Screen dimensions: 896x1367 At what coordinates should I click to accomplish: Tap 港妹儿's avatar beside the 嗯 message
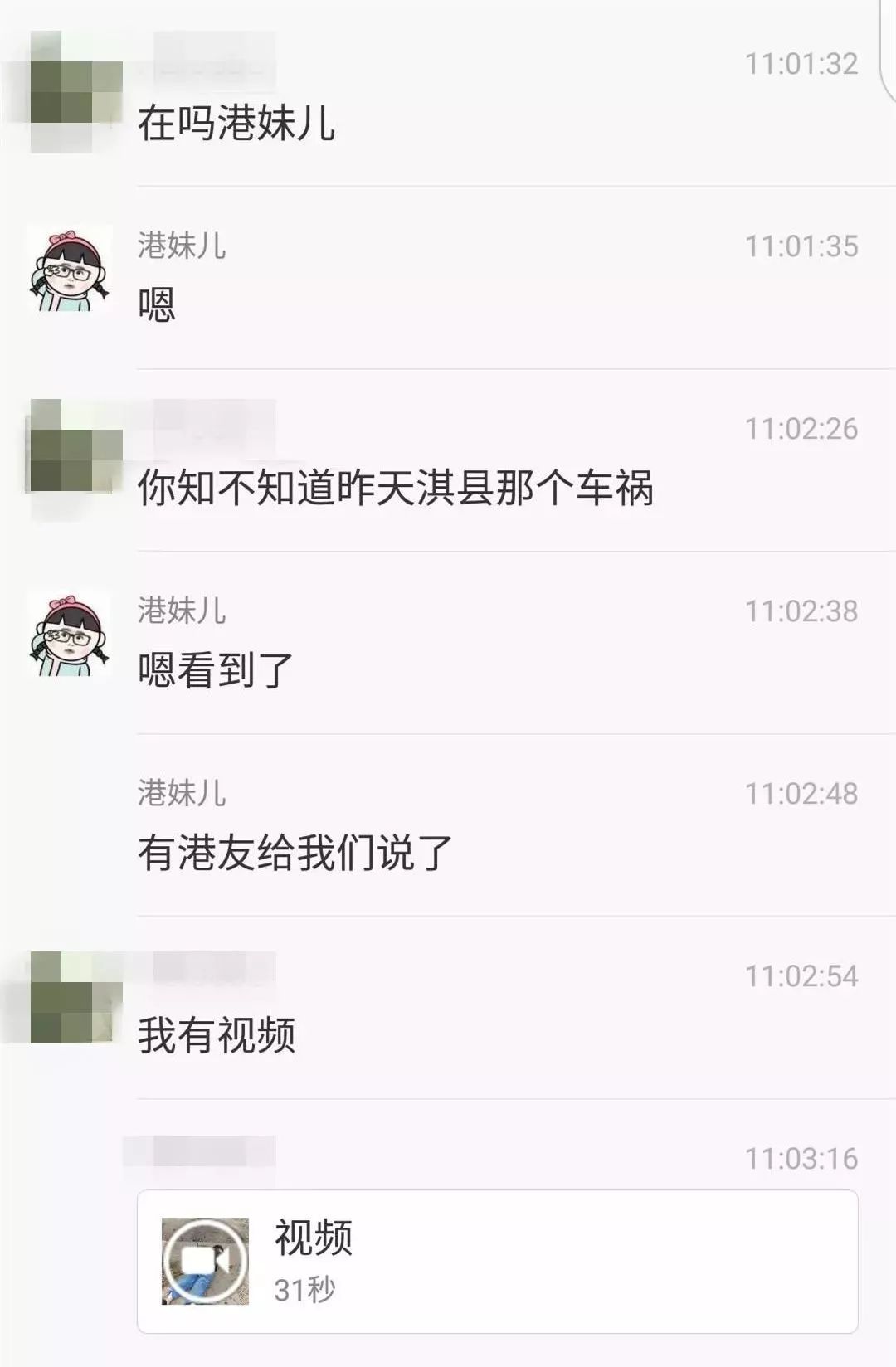click(x=70, y=269)
